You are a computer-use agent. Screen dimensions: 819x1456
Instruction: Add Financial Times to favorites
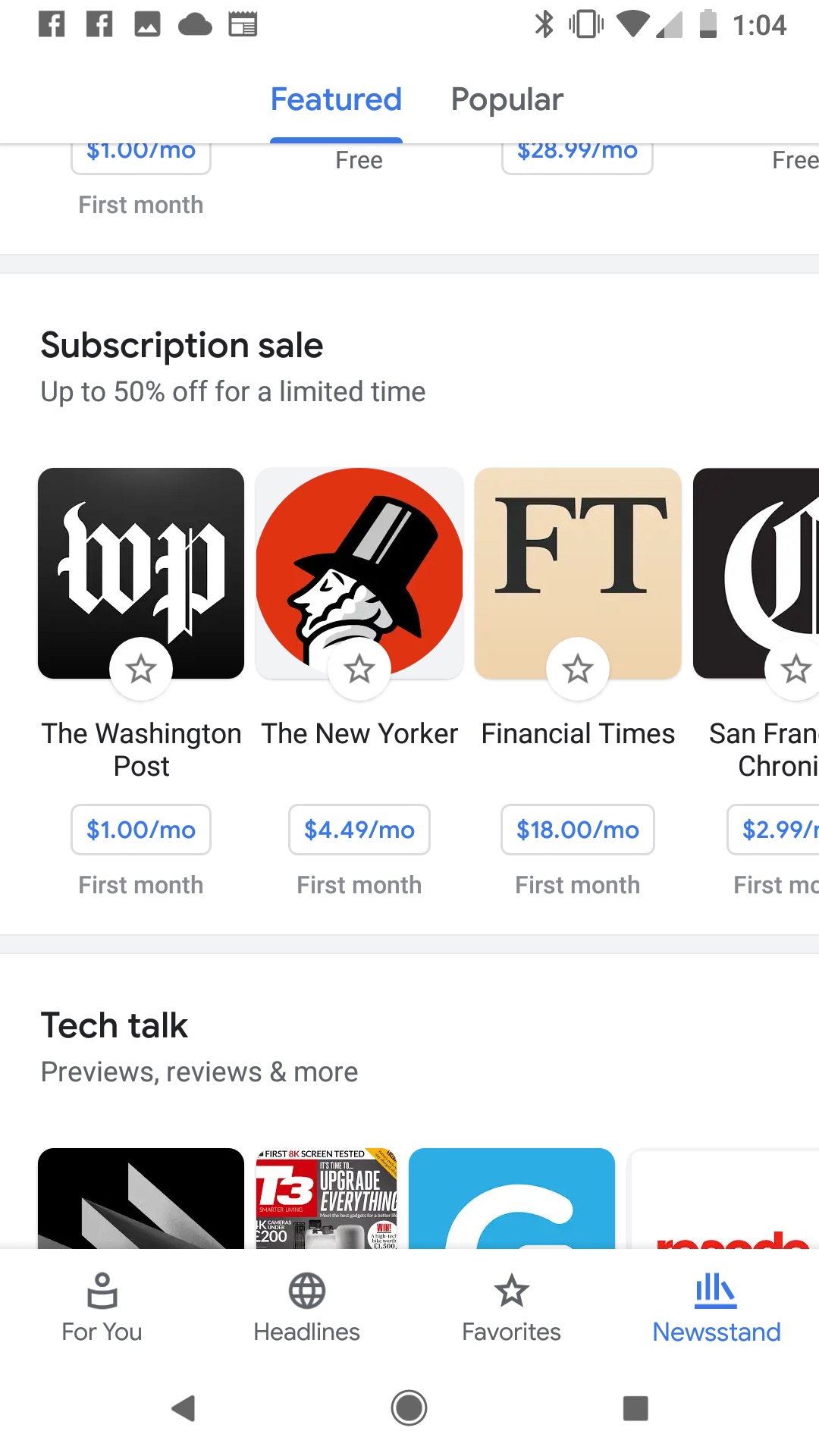click(x=578, y=669)
